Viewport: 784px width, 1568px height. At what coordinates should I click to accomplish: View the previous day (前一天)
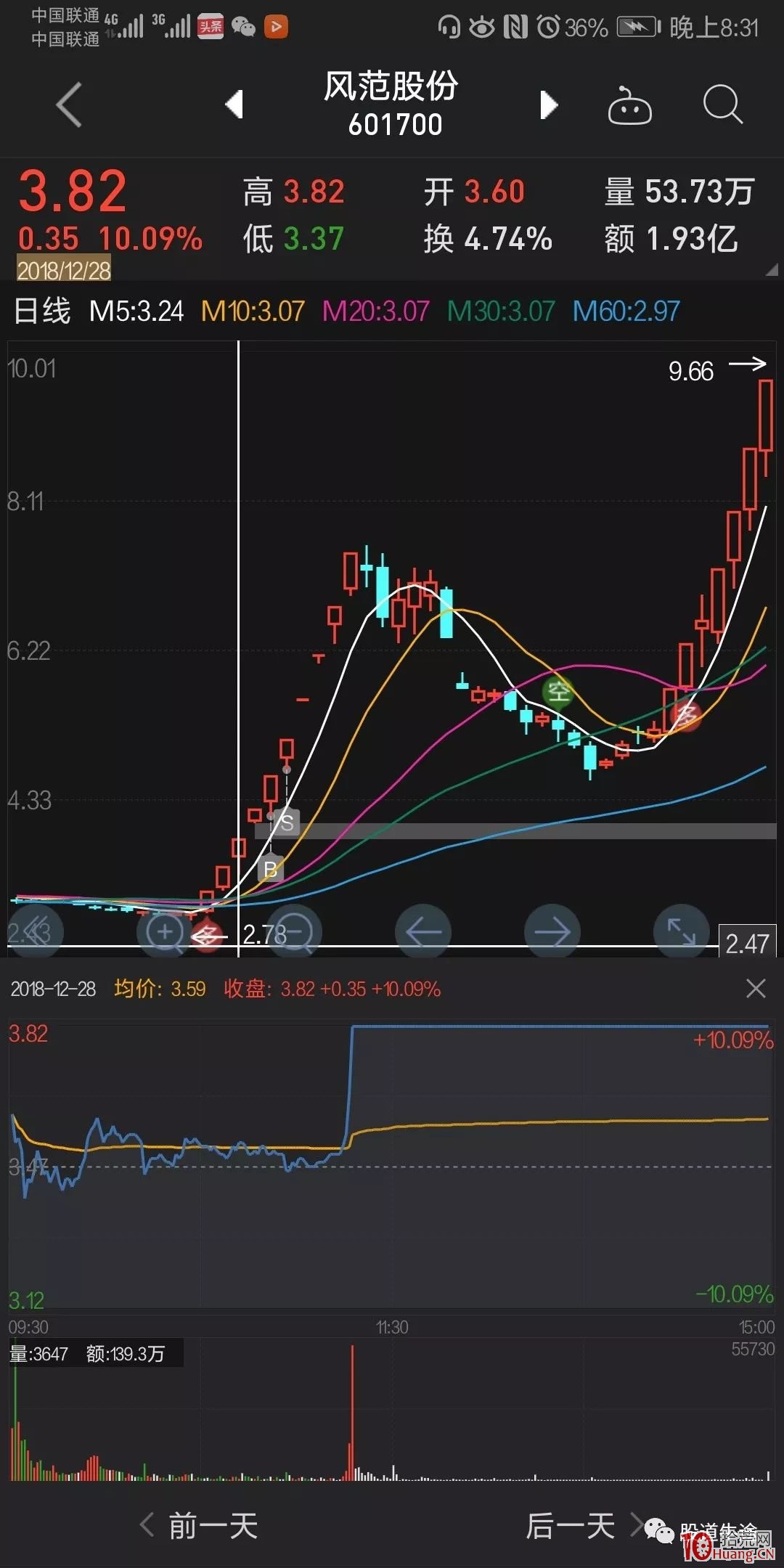tap(200, 1525)
